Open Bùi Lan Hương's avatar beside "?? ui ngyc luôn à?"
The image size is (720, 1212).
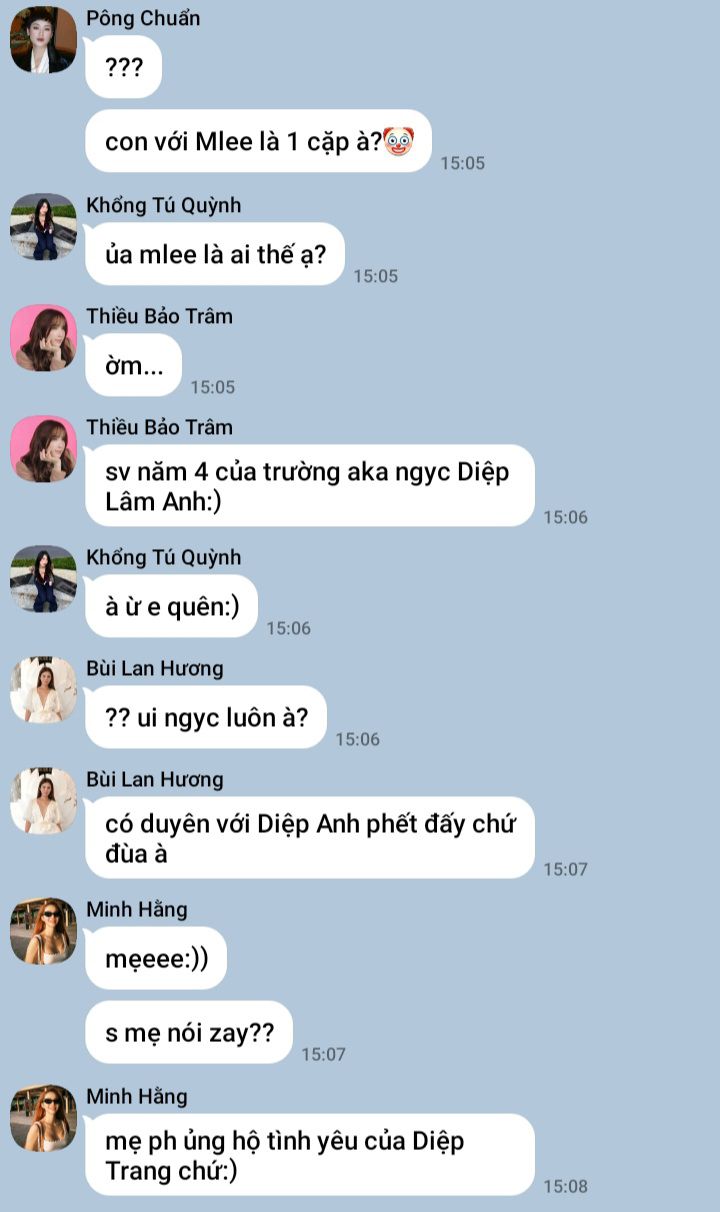tap(43, 690)
